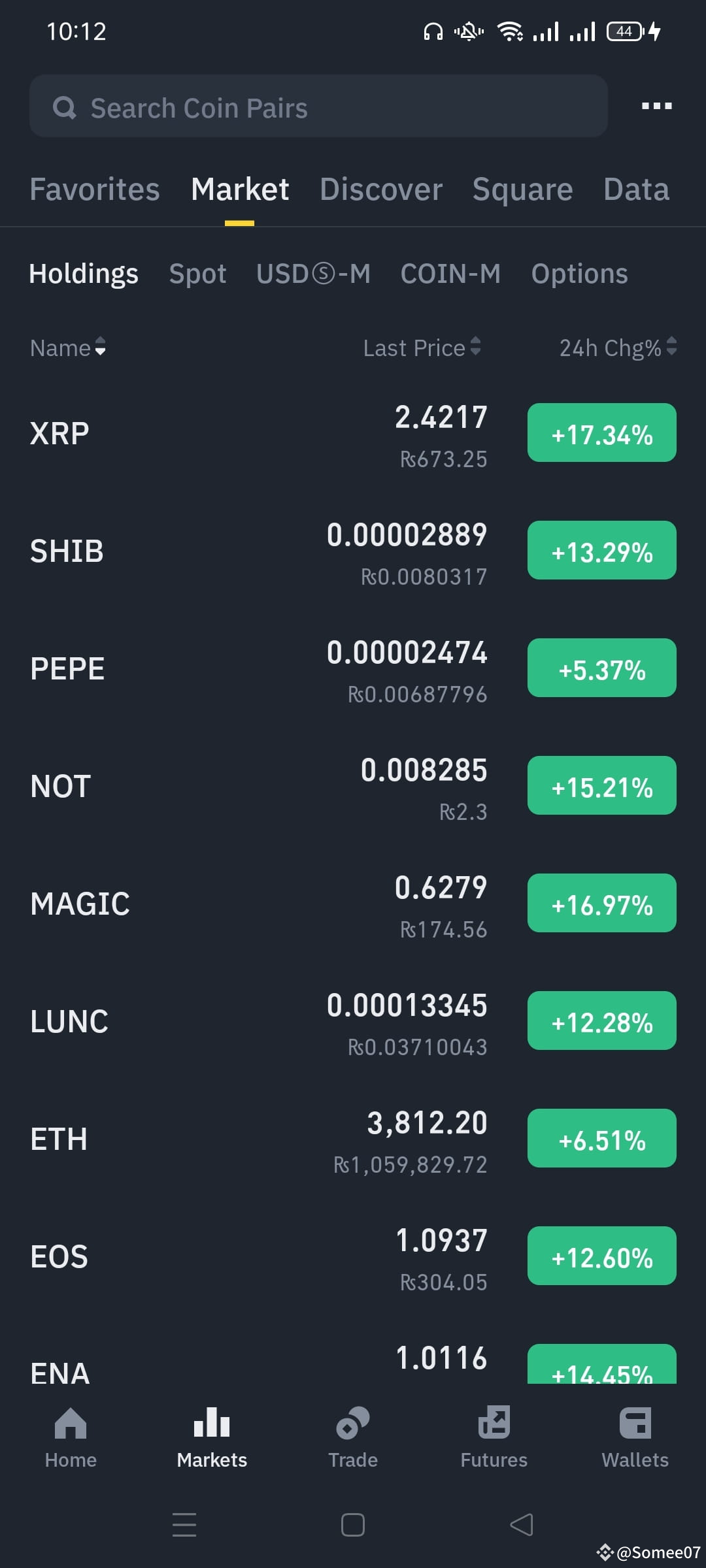706x1568 pixels.
Task: Tap the ETH +6.51% green indicator
Action: [x=601, y=1138]
